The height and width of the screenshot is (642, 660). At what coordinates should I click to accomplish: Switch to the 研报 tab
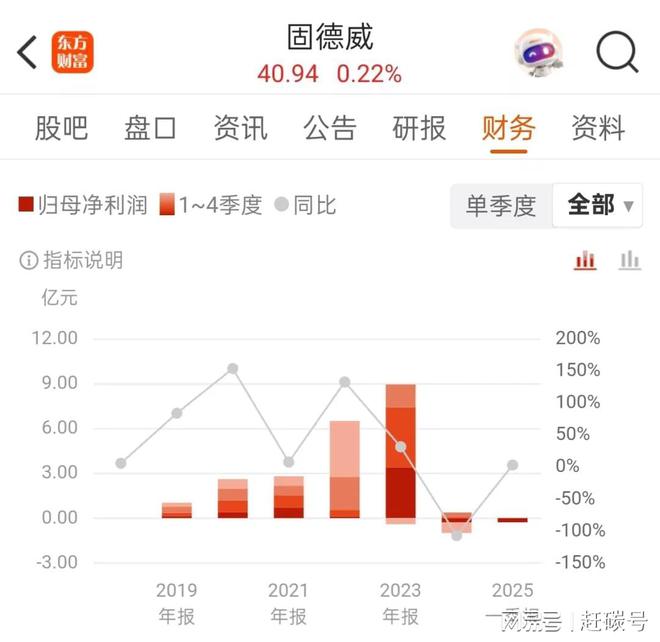pyautogui.click(x=419, y=128)
